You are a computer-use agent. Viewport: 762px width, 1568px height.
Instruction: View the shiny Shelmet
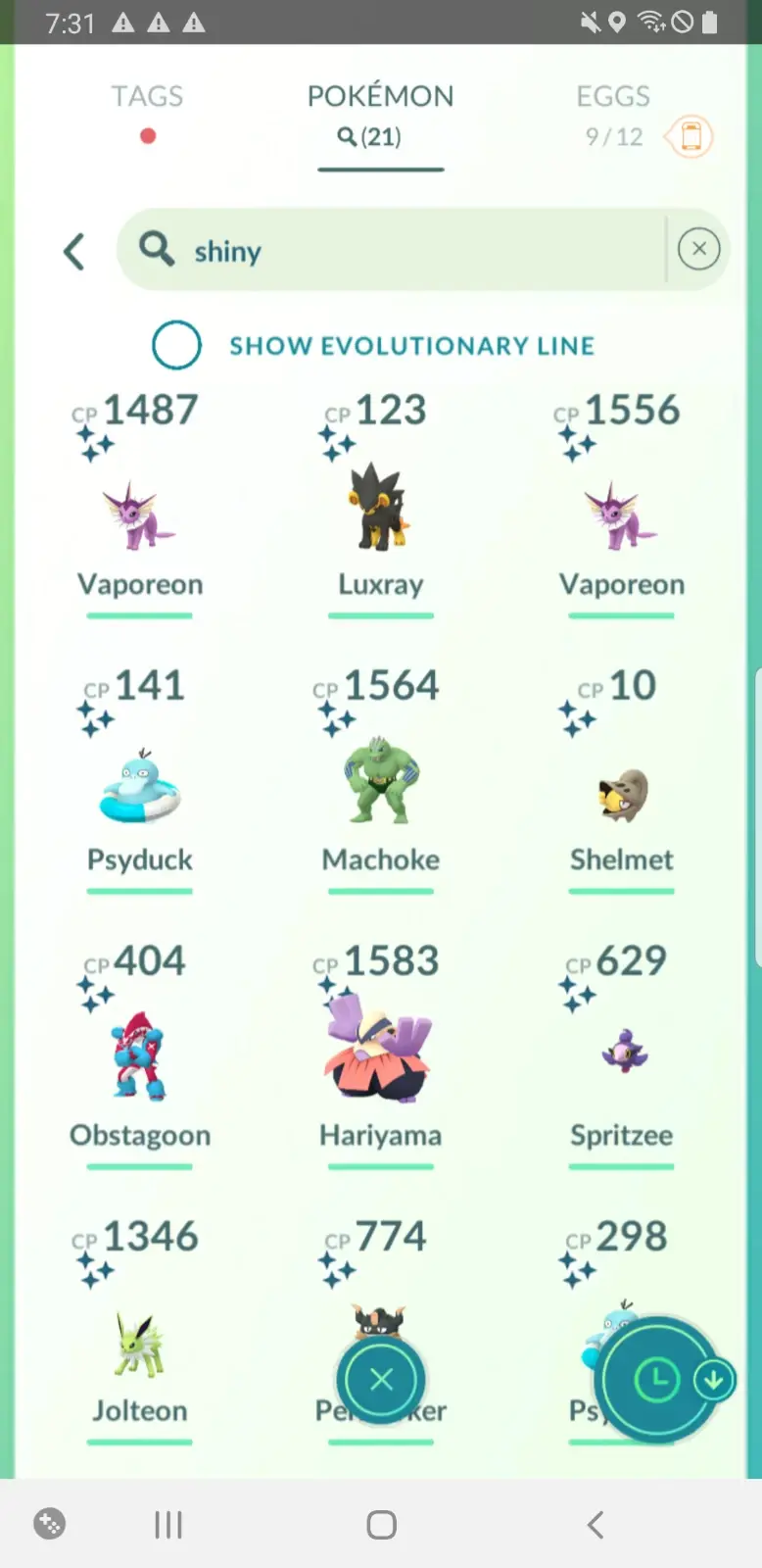(x=621, y=794)
